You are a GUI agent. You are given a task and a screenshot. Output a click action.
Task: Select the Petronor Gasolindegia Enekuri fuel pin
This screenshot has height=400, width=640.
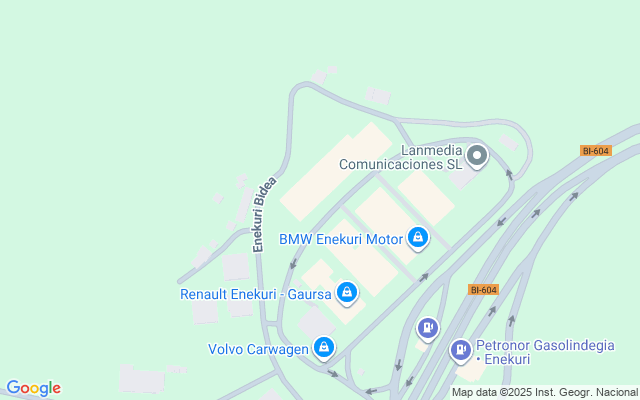tap(460, 350)
